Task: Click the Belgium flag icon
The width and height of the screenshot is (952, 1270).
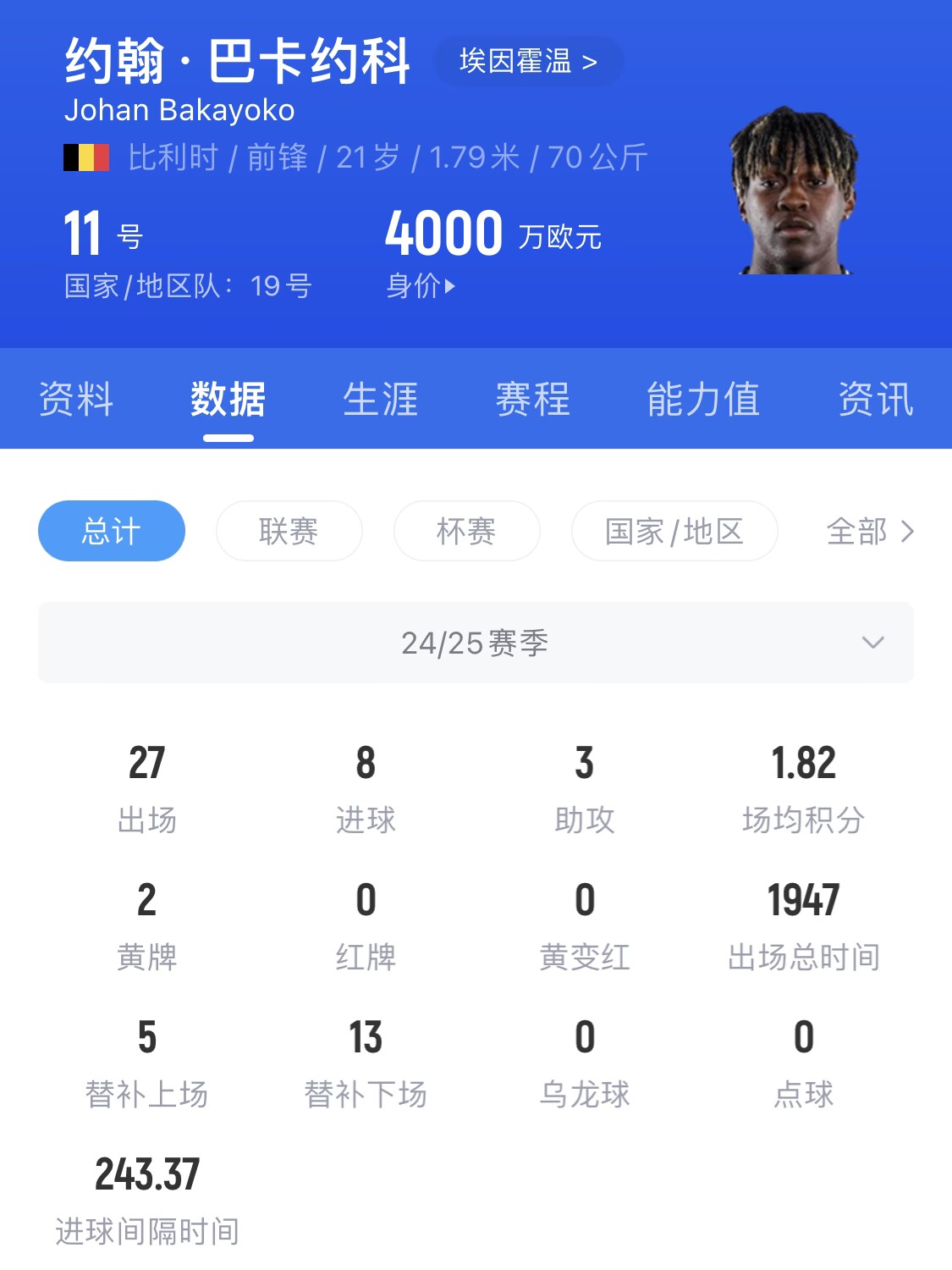Action: click(x=85, y=157)
